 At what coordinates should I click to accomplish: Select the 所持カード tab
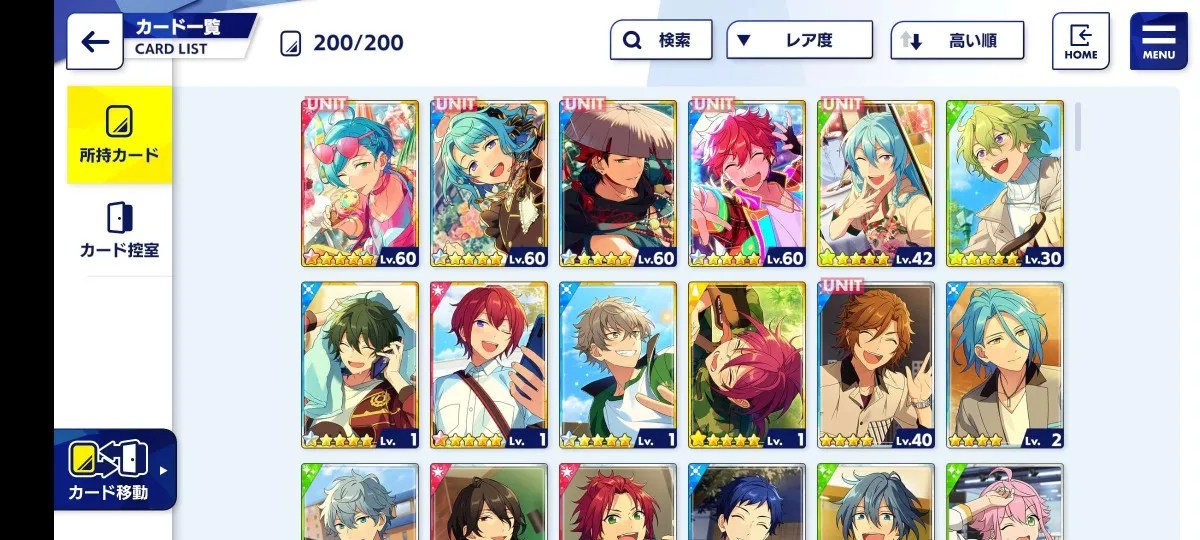click(x=119, y=135)
